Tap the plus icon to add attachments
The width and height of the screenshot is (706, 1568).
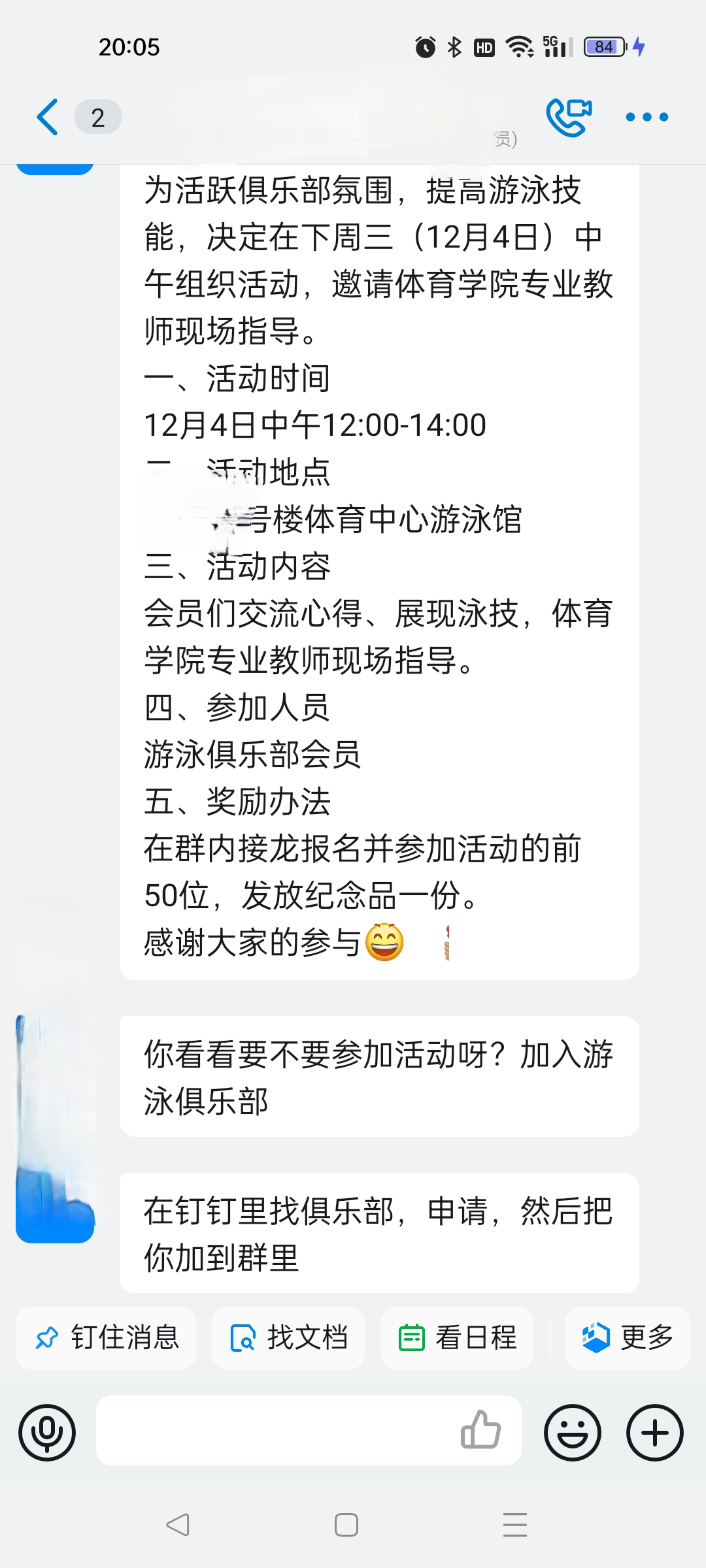(x=652, y=1431)
